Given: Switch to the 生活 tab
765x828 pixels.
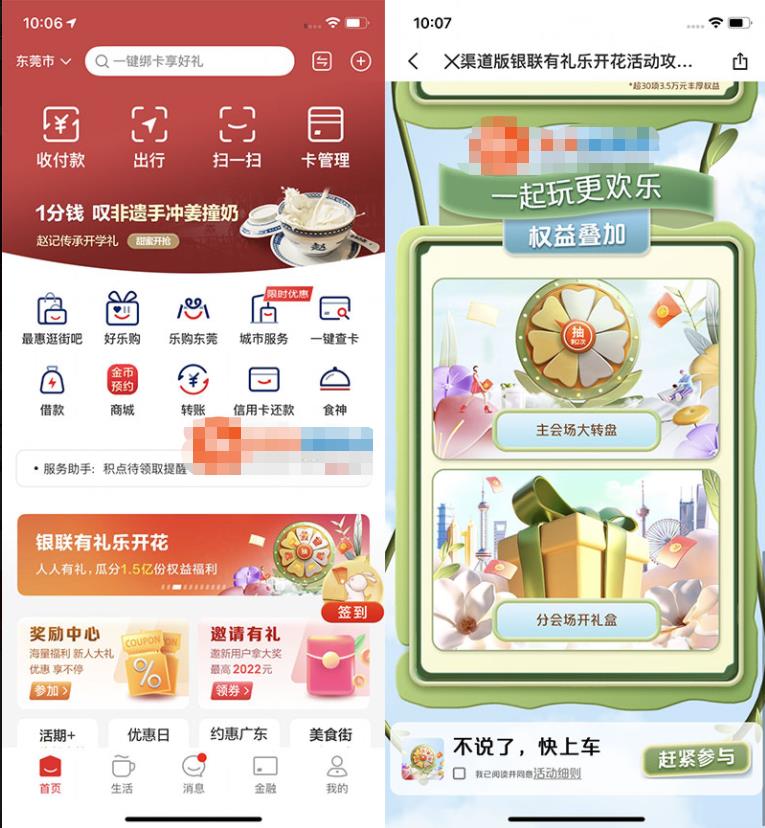Looking at the screenshot, I should tap(122, 775).
